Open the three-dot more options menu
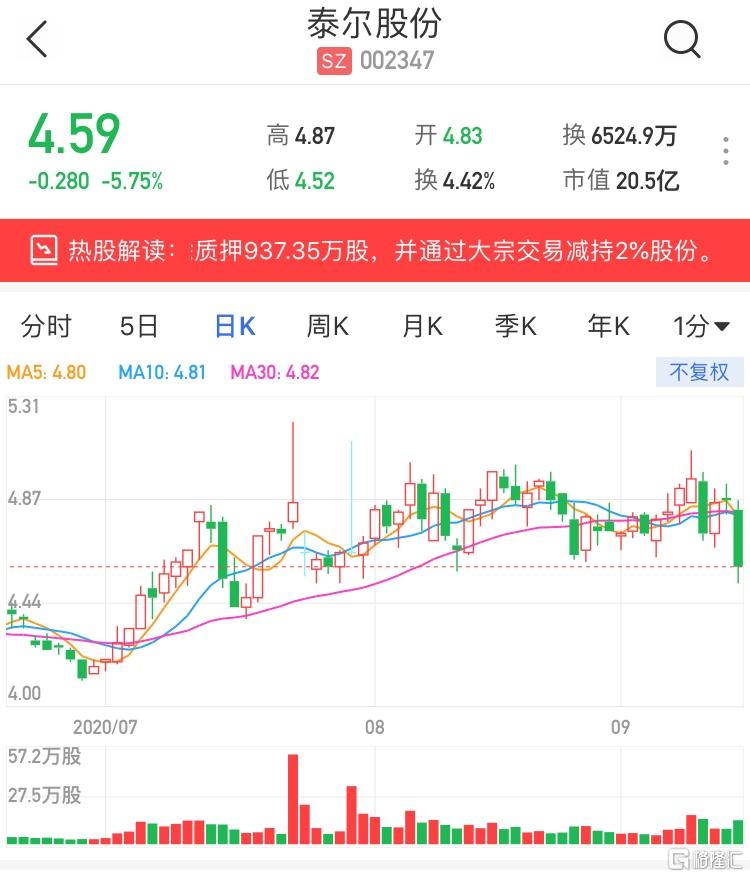Viewport: 750px width, 877px height. 724,150
